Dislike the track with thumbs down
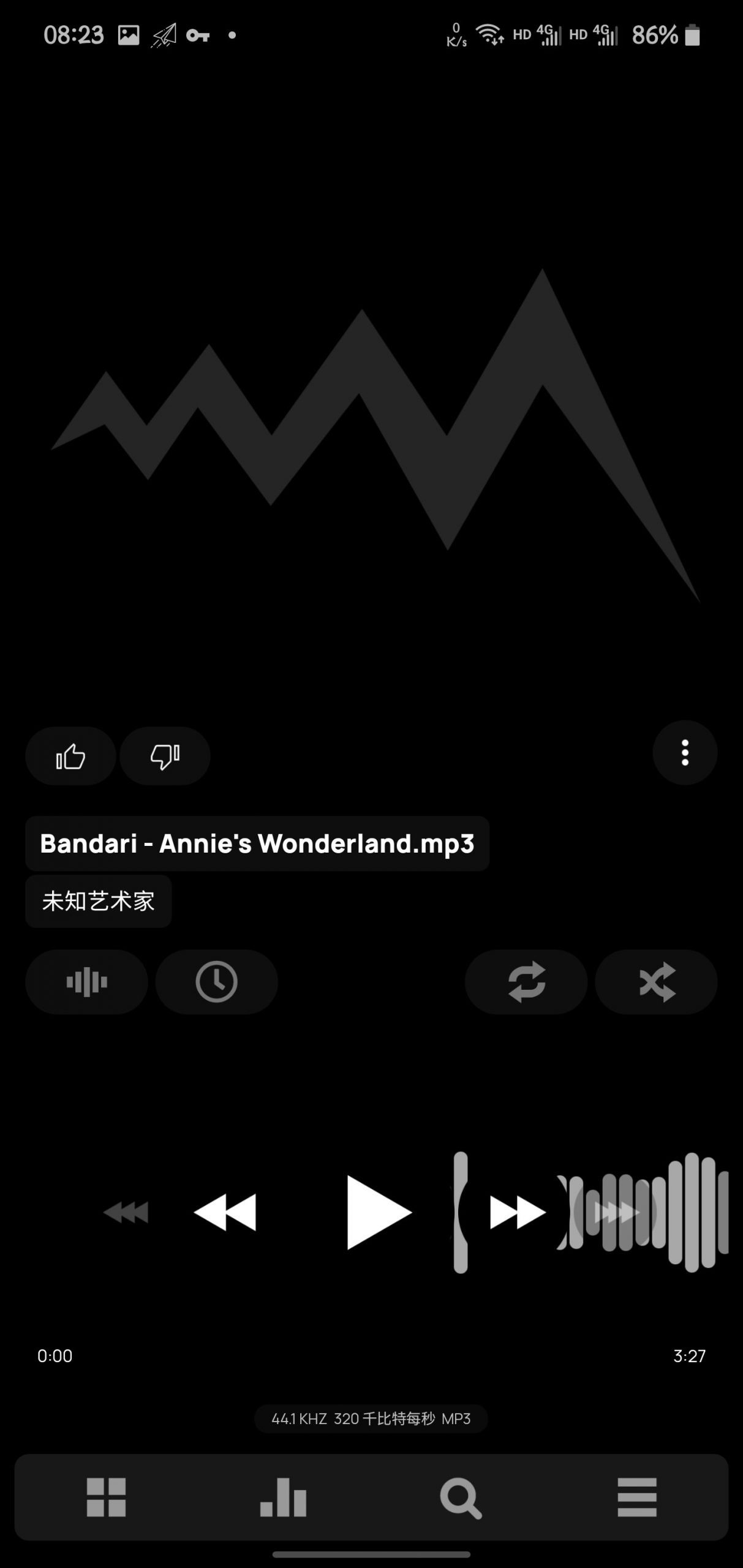This screenshot has width=743, height=1568. (165, 756)
